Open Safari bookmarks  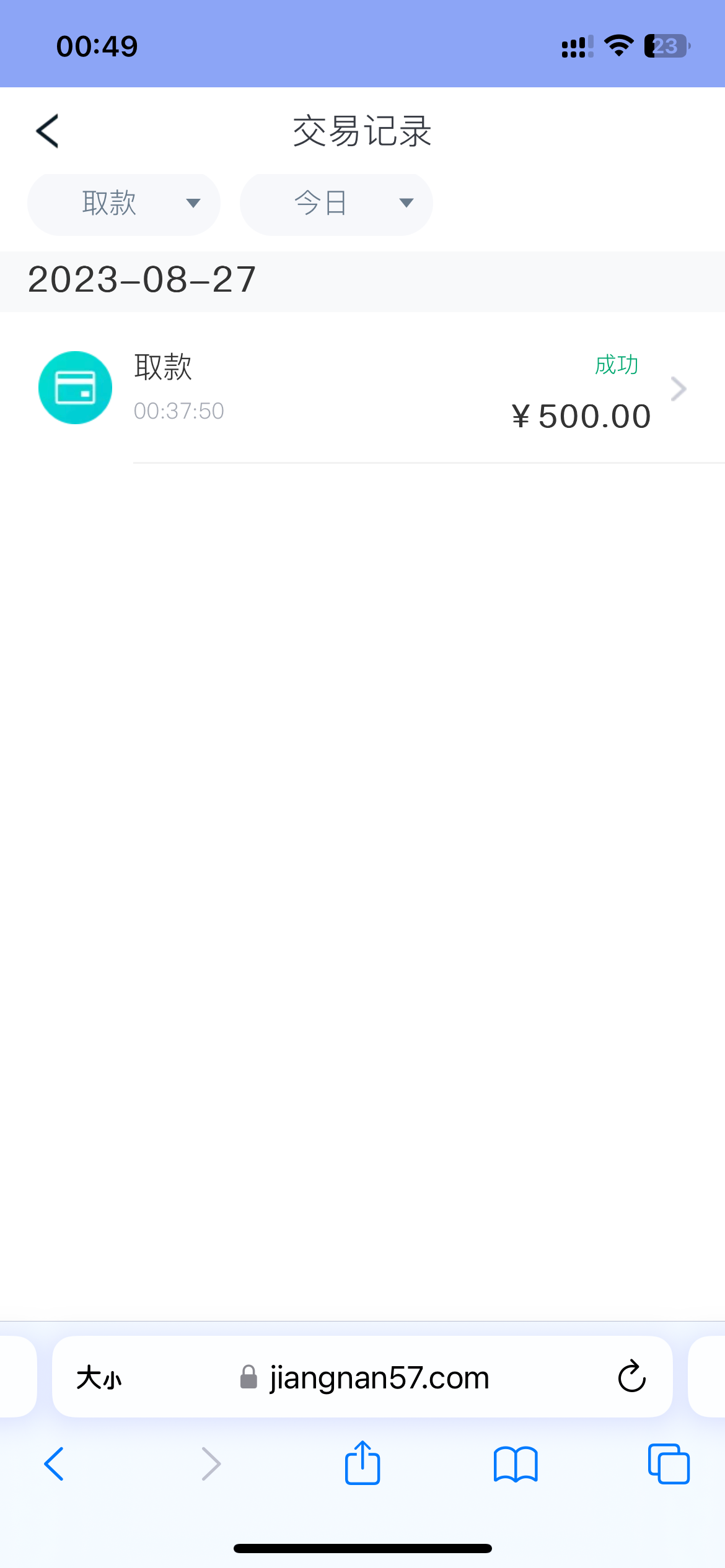click(516, 1464)
